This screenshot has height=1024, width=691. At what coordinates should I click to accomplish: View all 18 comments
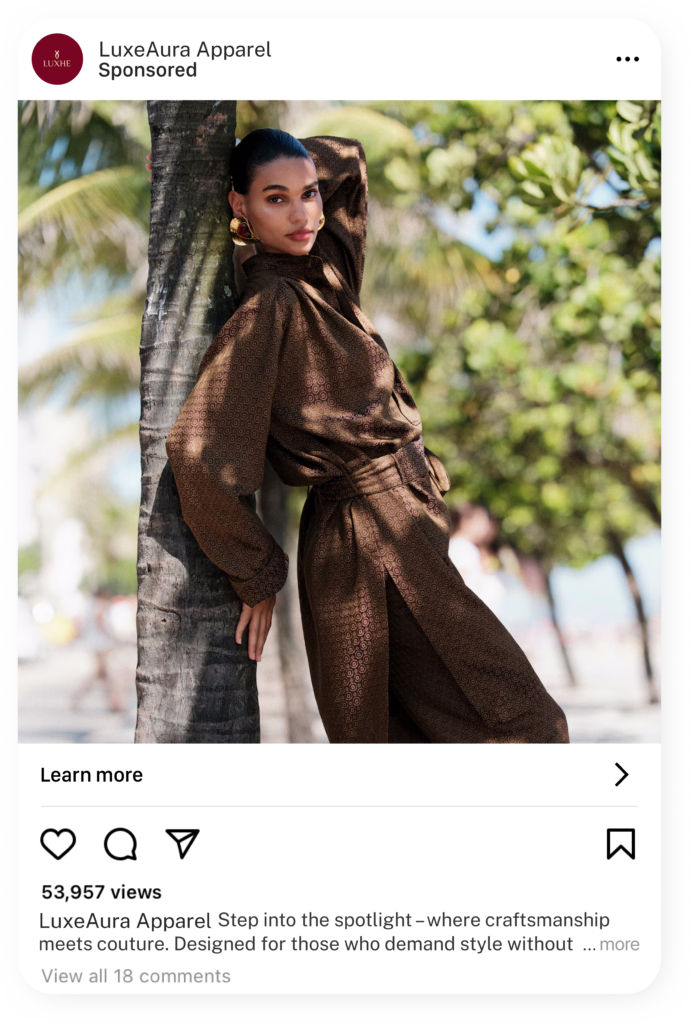coord(136,976)
